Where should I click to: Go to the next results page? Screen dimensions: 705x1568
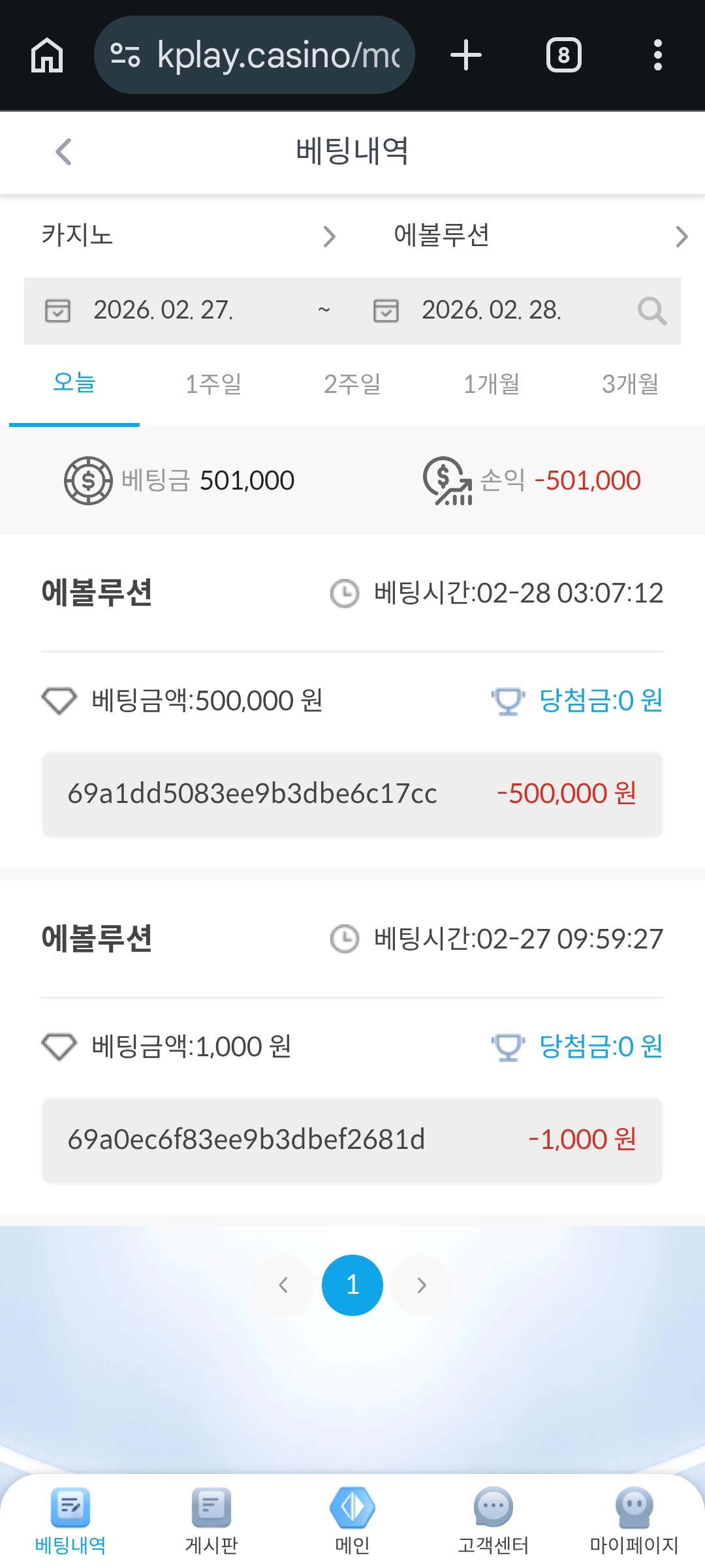(422, 1285)
